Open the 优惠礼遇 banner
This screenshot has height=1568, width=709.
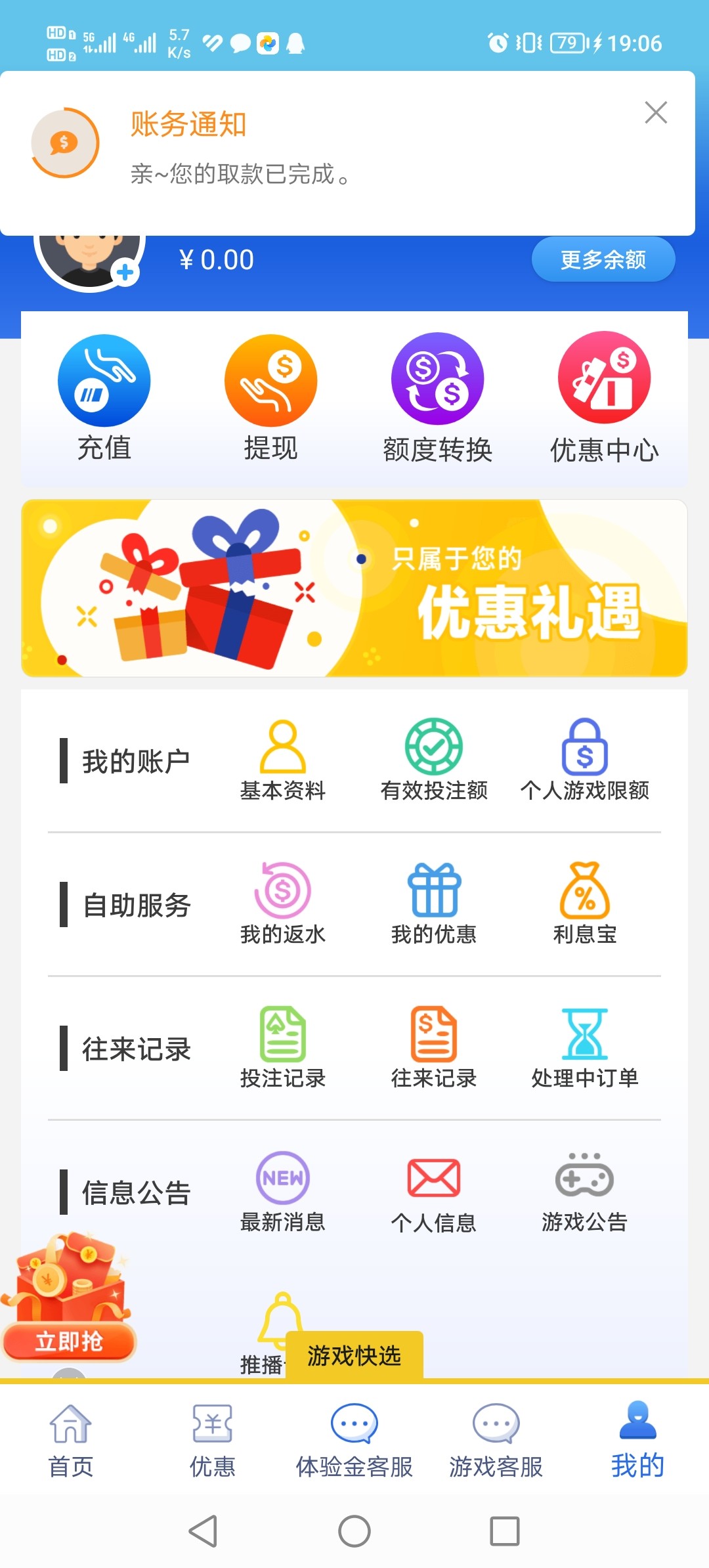(354, 588)
